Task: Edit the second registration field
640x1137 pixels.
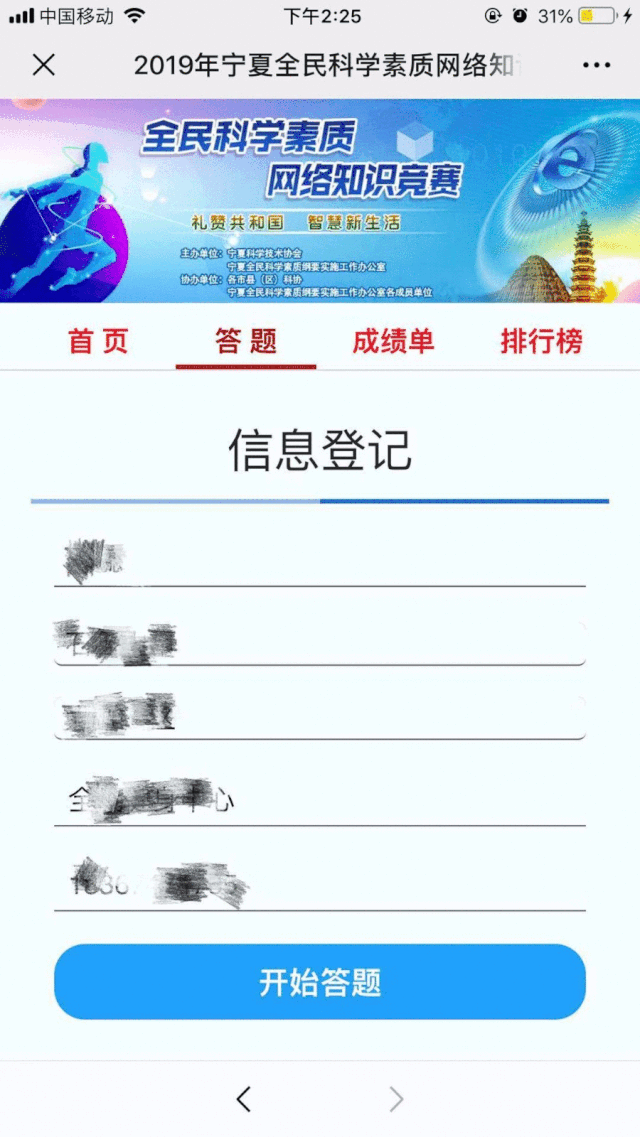Action: (x=320, y=642)
